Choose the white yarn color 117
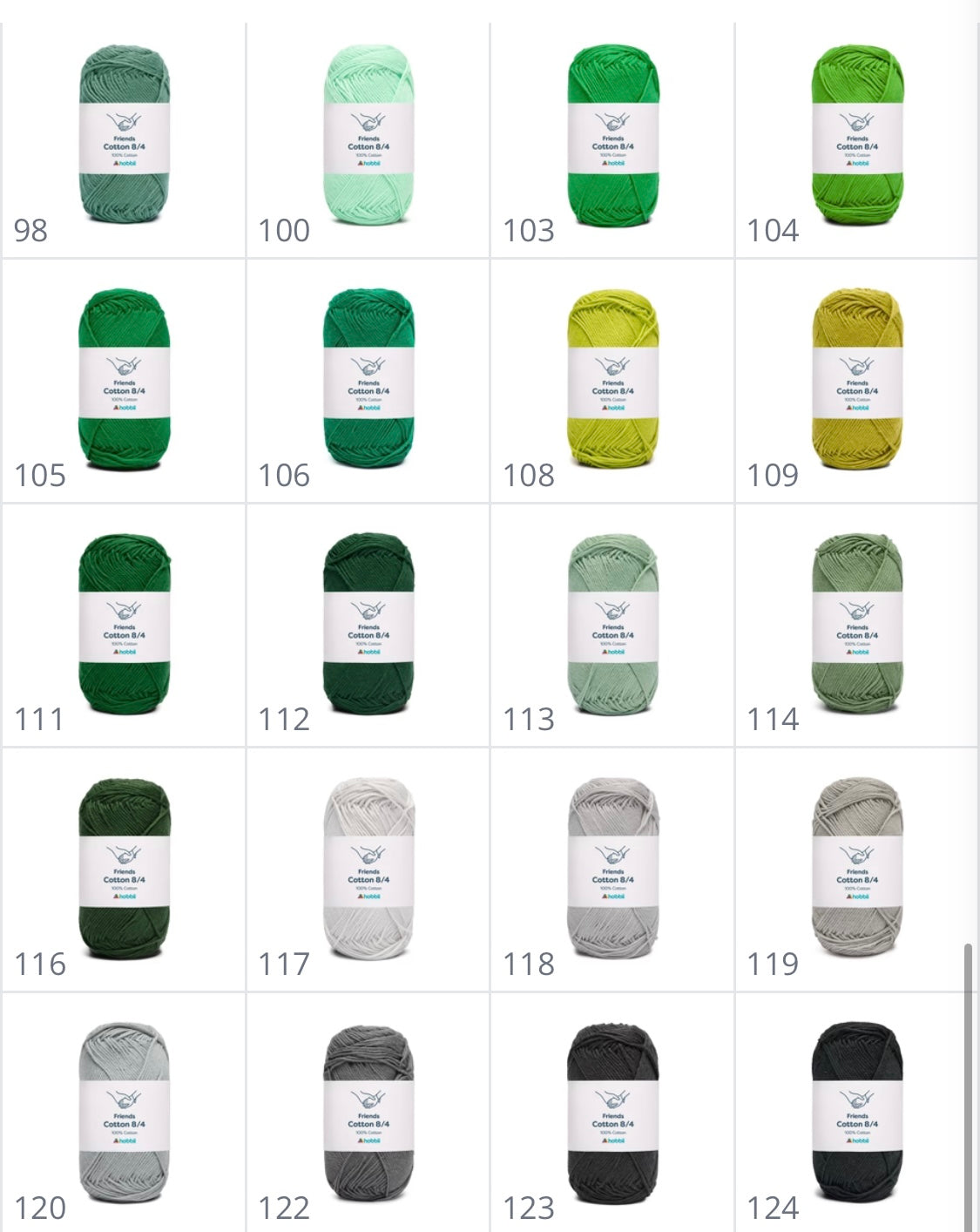 click(x=368, y=869)
